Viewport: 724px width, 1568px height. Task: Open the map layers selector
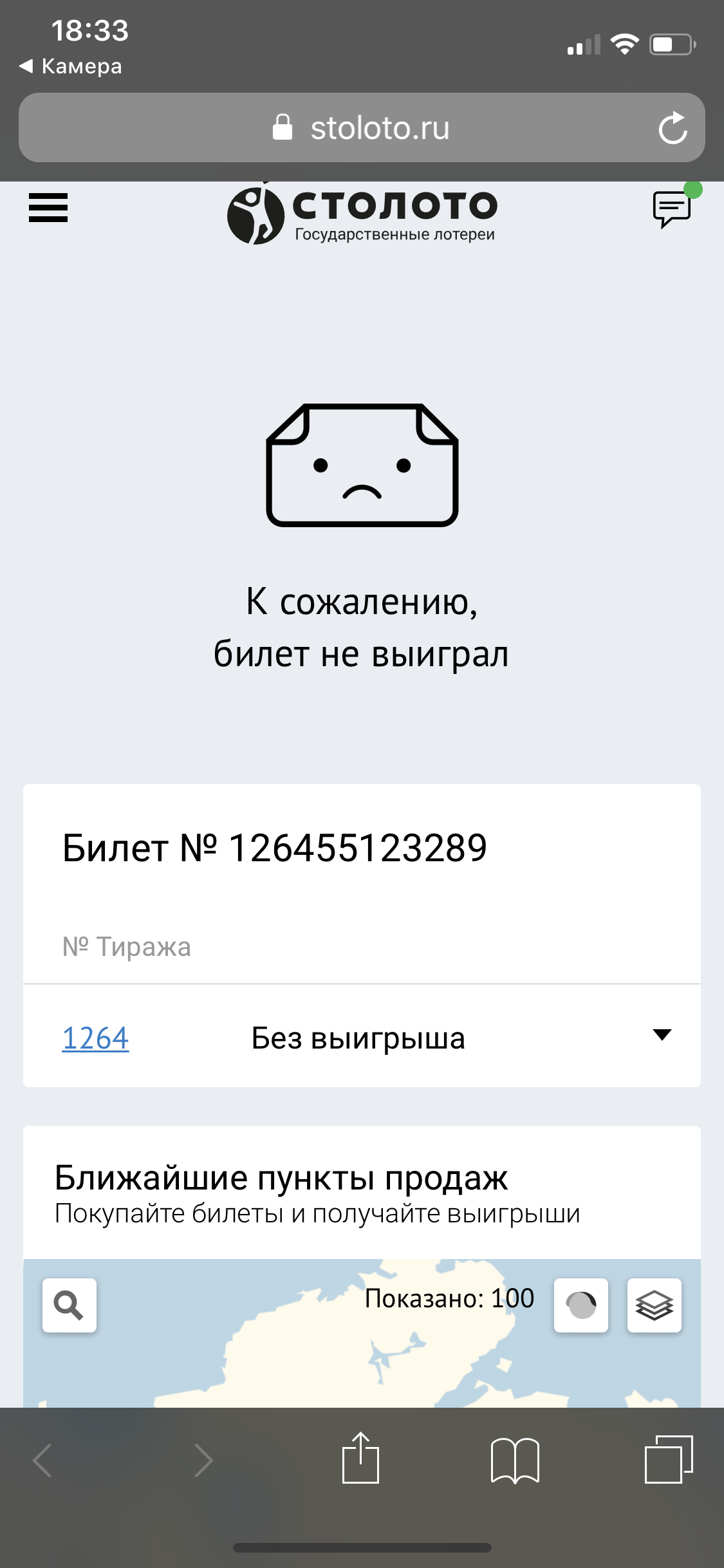[654, 1305]
